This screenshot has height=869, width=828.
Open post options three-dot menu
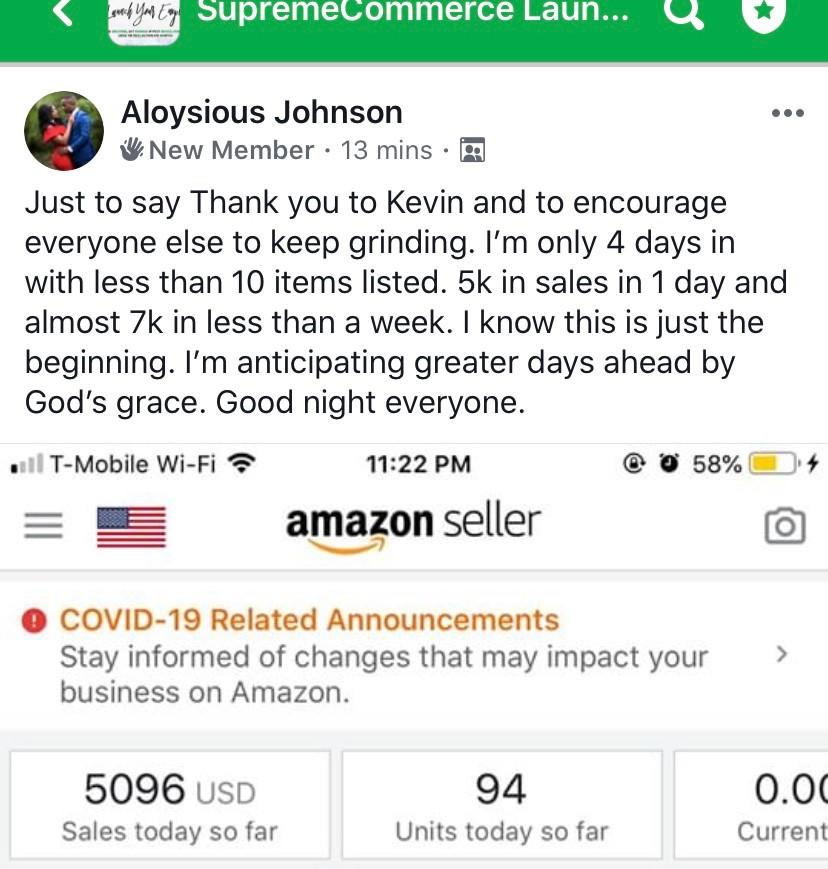788,113
